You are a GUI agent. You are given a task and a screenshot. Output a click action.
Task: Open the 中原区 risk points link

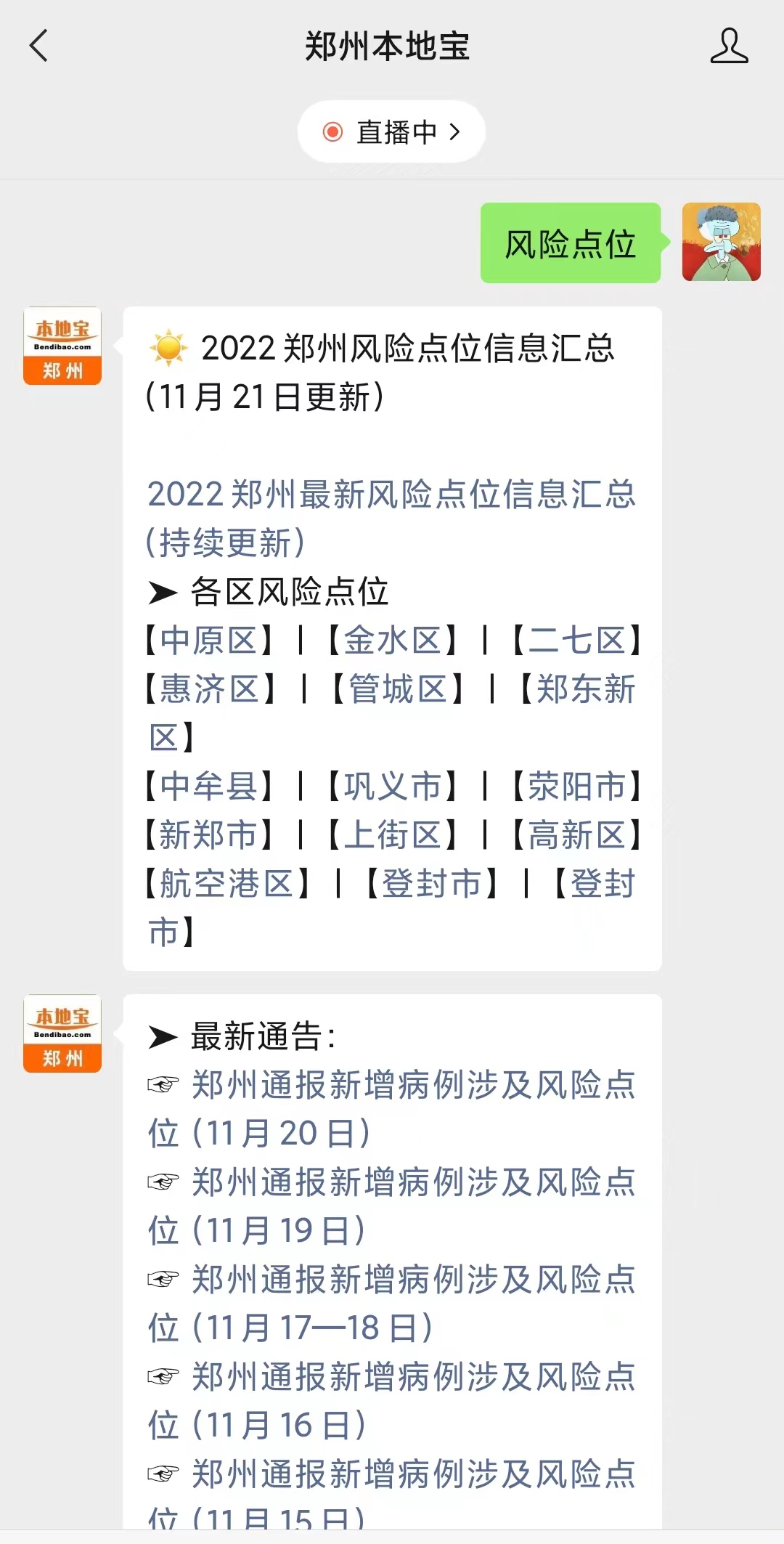pyautogui.click(x=208, y=641)
